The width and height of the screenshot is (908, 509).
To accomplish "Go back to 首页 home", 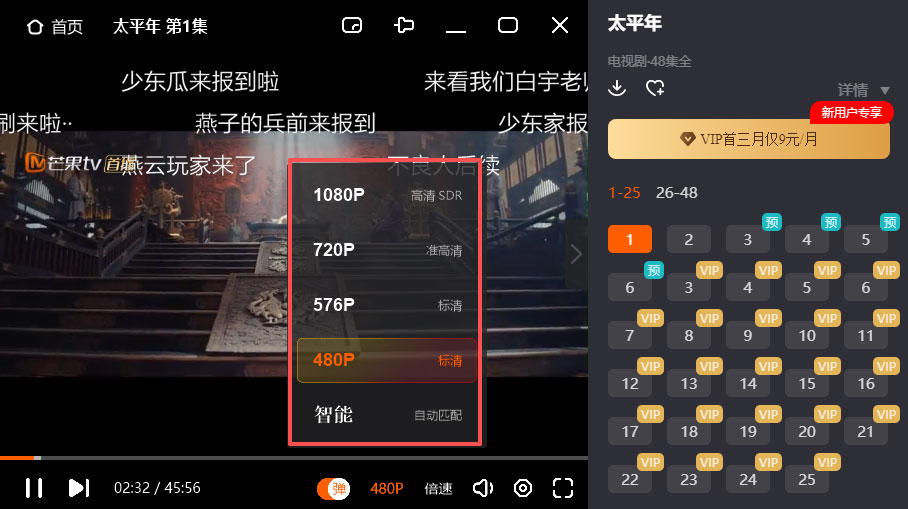I will point(54,27).
